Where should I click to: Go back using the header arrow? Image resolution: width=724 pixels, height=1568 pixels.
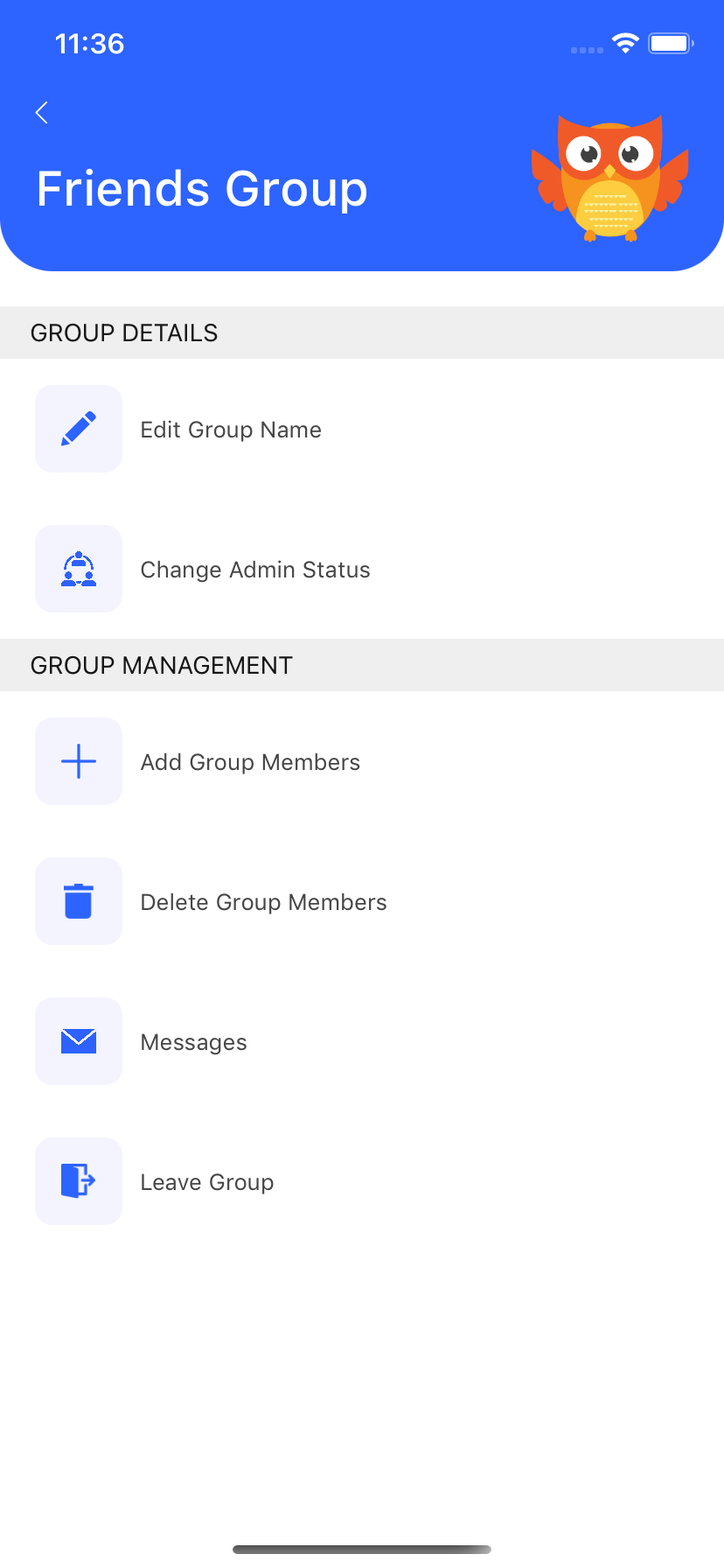41,113
